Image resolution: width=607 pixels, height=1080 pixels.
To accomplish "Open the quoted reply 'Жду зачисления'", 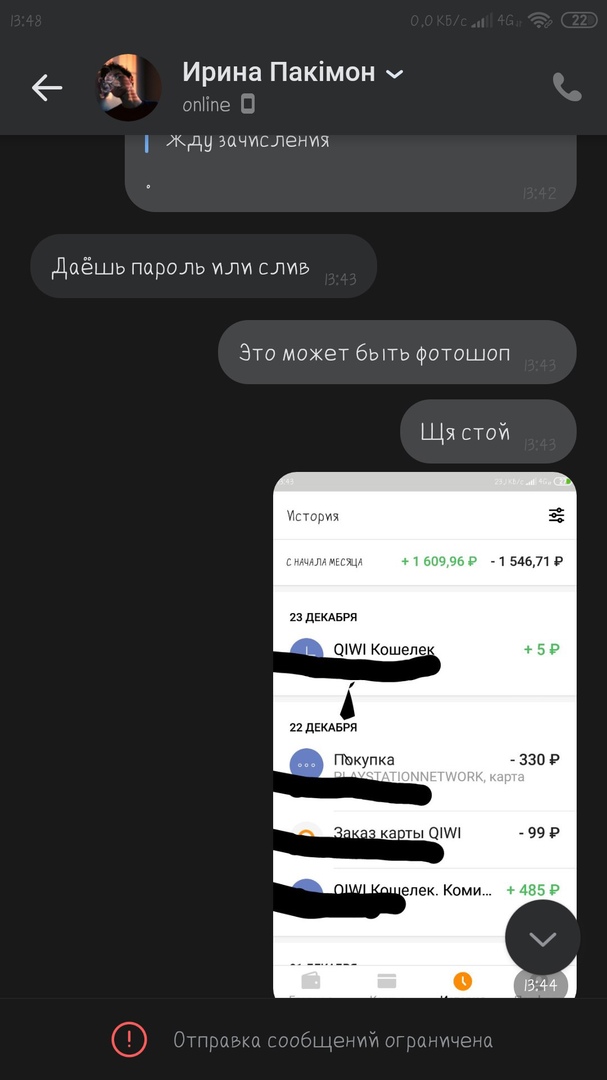I will [x=247, y=141].
